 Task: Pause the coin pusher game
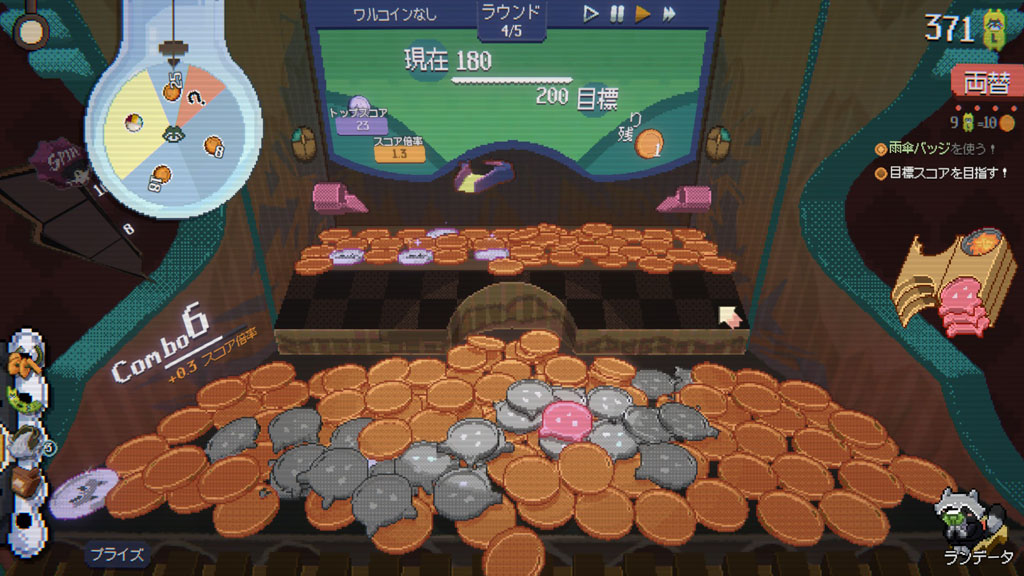tap(617, 13)
